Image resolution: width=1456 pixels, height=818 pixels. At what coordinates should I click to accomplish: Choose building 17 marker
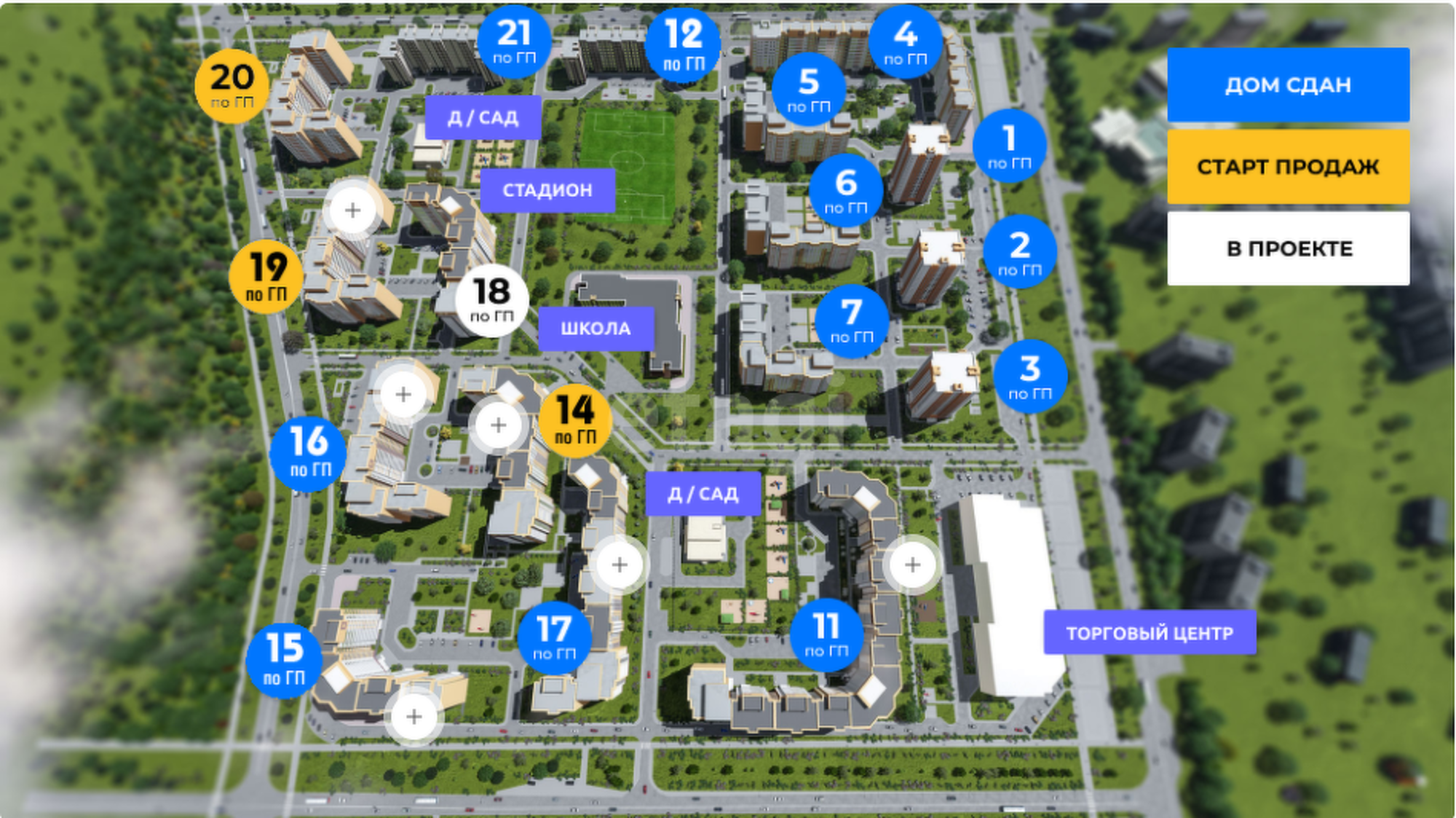555,638
